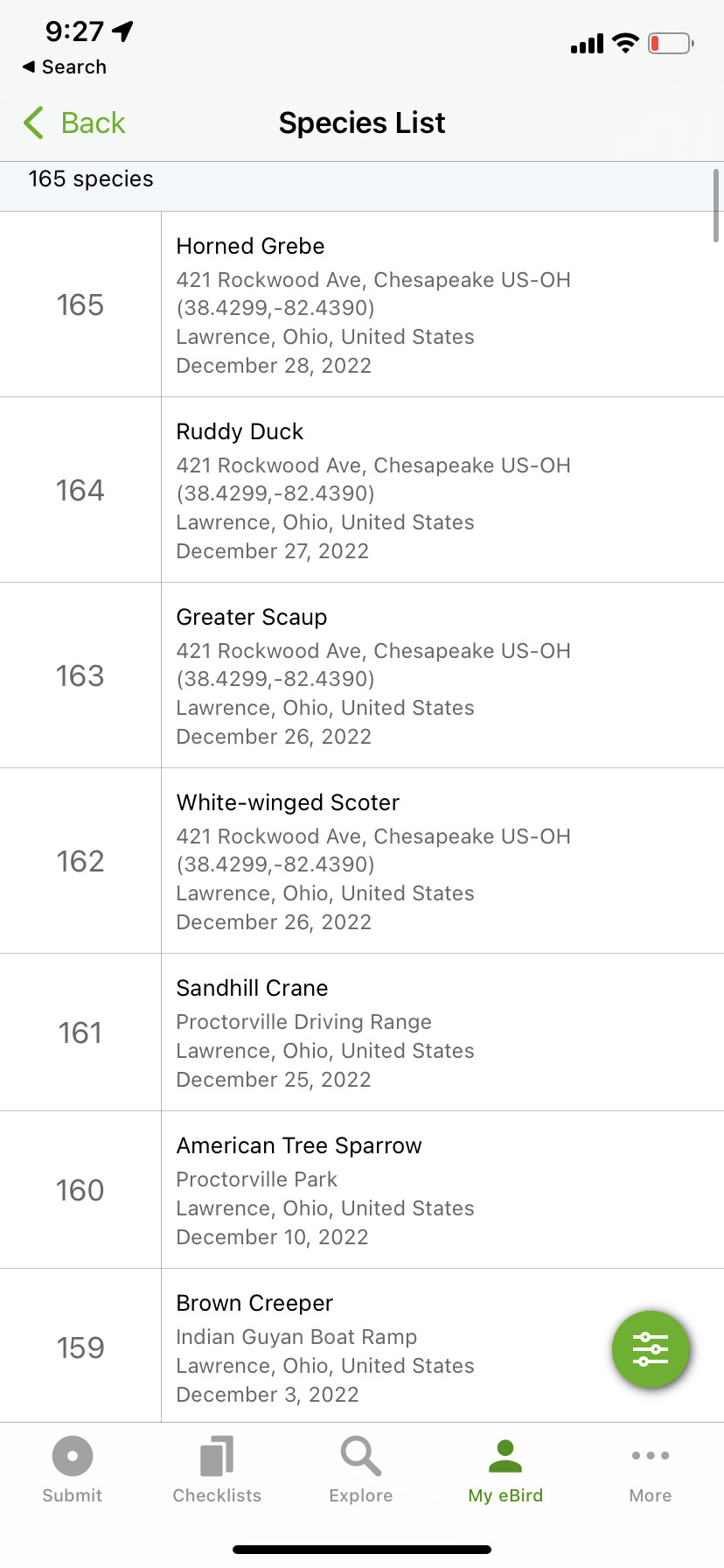The height and width of the screenshot is (1568, 724).
Task: Select the My eBird tab
Action: (505, 1470)
